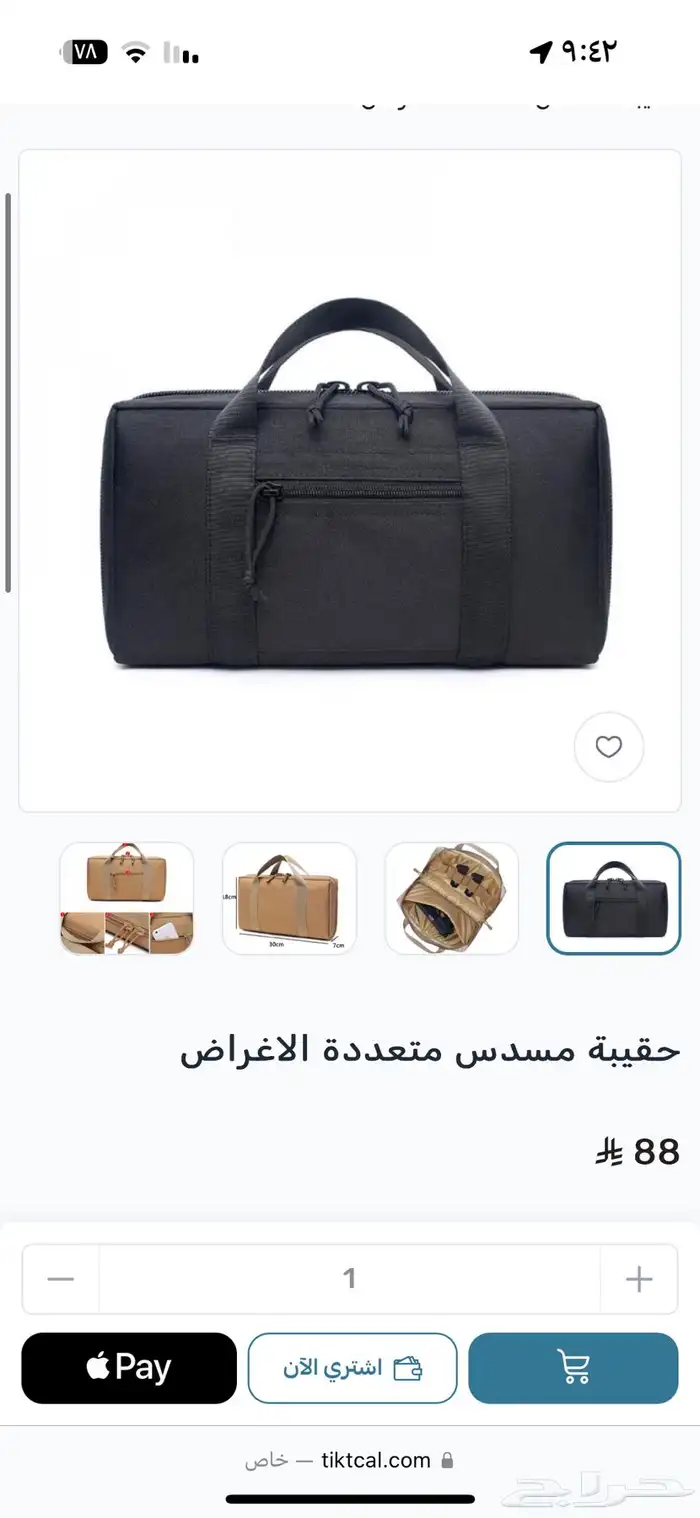Add the bag to the wishlist
The height and width of the screenshot is (1518, 700).
[609, 747]
